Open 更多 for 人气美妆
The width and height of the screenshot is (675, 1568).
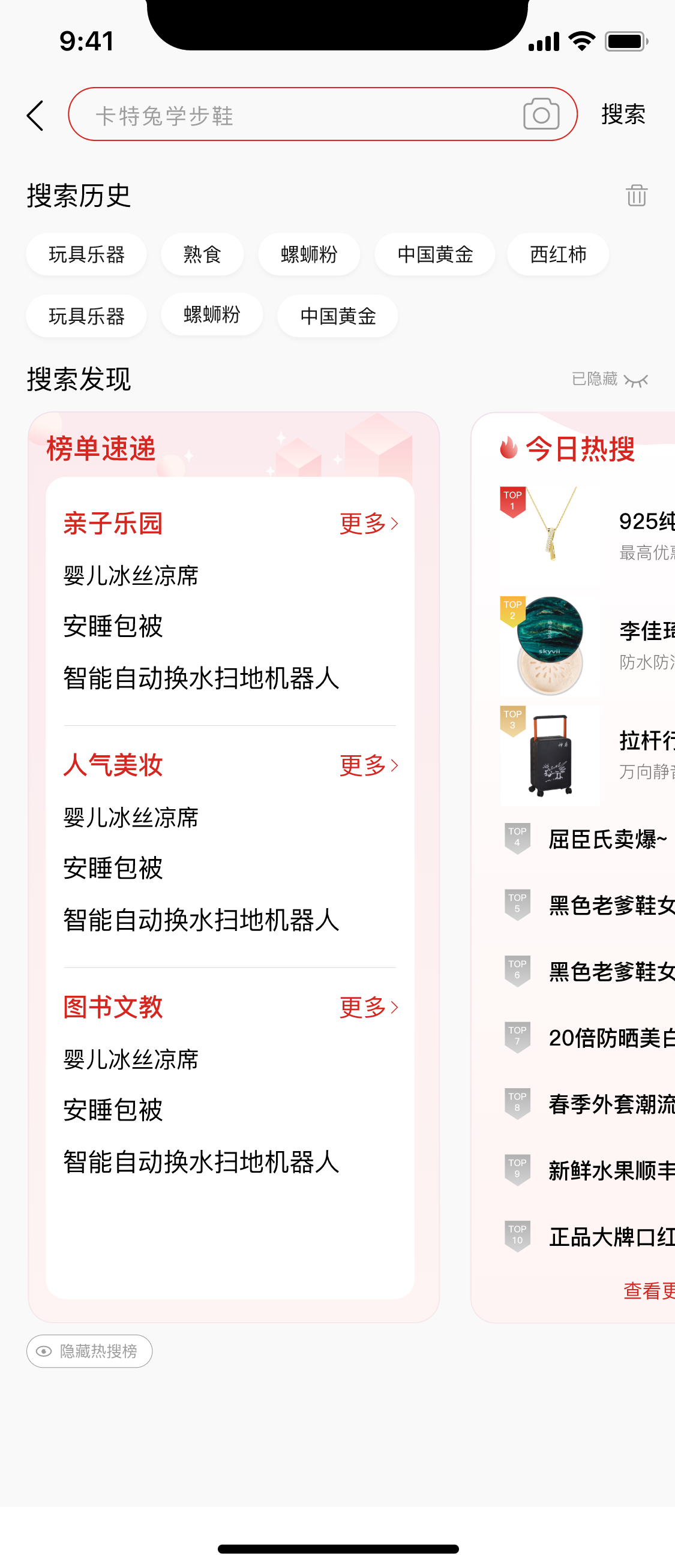click(368, 765)
